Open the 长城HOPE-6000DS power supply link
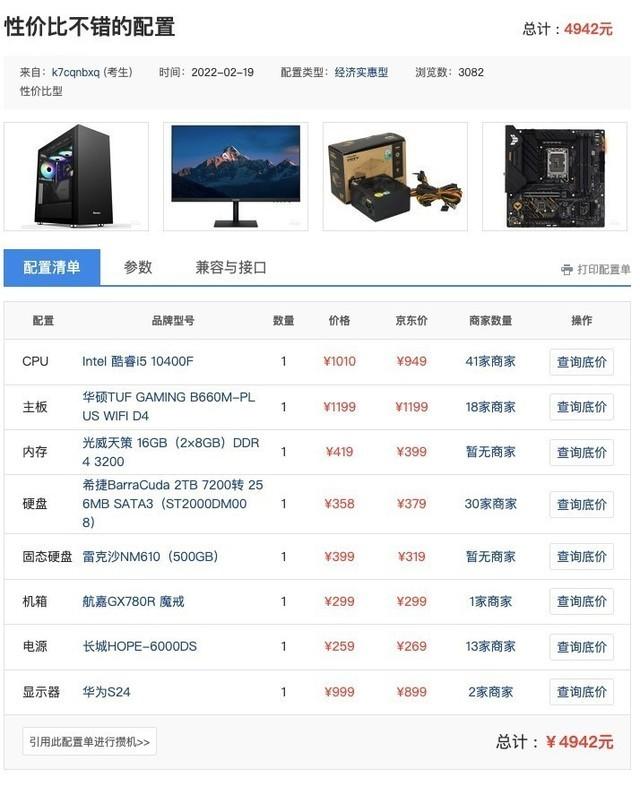640x795 pixels. (139, 647)
